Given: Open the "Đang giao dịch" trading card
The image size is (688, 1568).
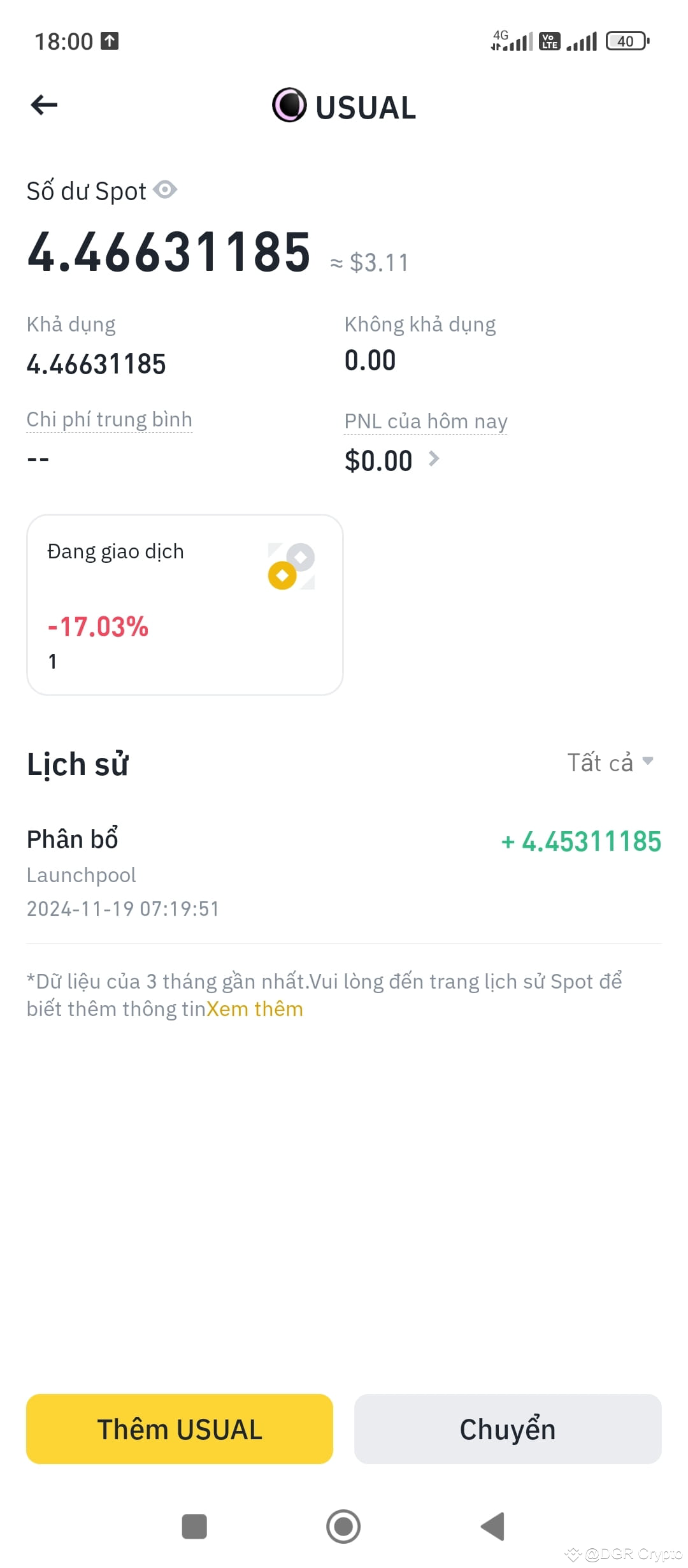Looking at the screenshot, I should point(185,602).
